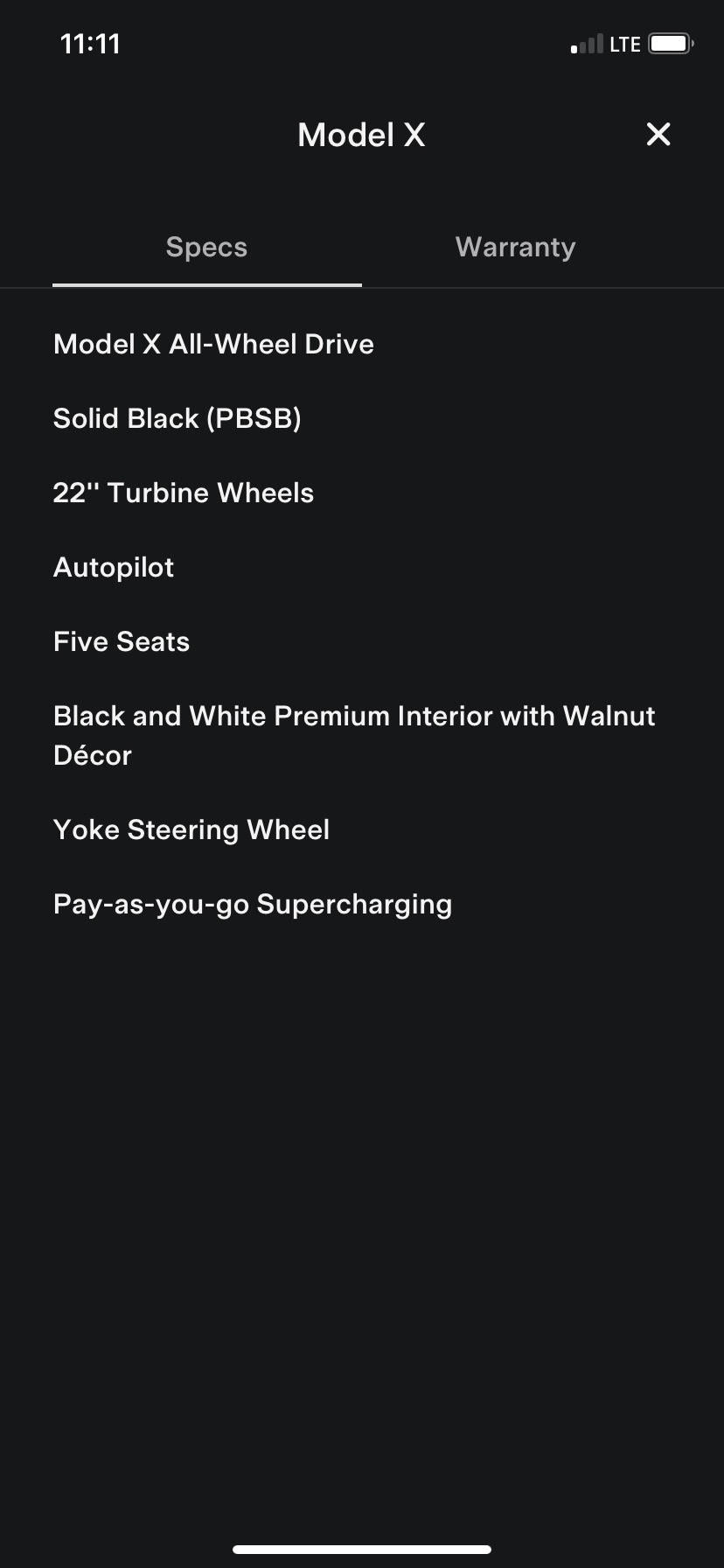The width and height of the screenshot is (724, 1568).
Task: Tap the battery level icon
Action: (x=672, y=43)
